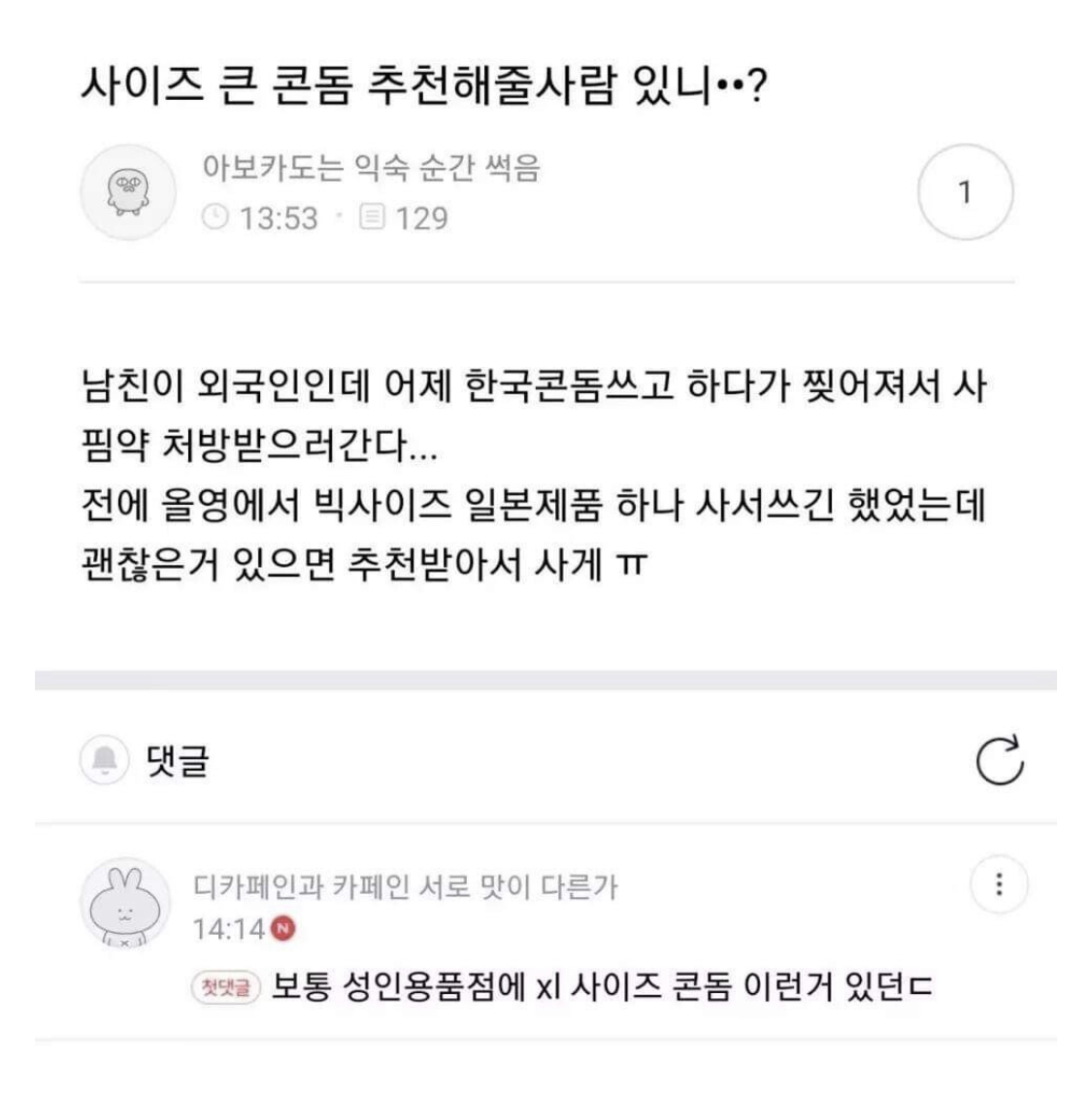Enable comment notifications via the bell icon
This screenshot has height=1096, width=1092.
(x=105, y=760)
